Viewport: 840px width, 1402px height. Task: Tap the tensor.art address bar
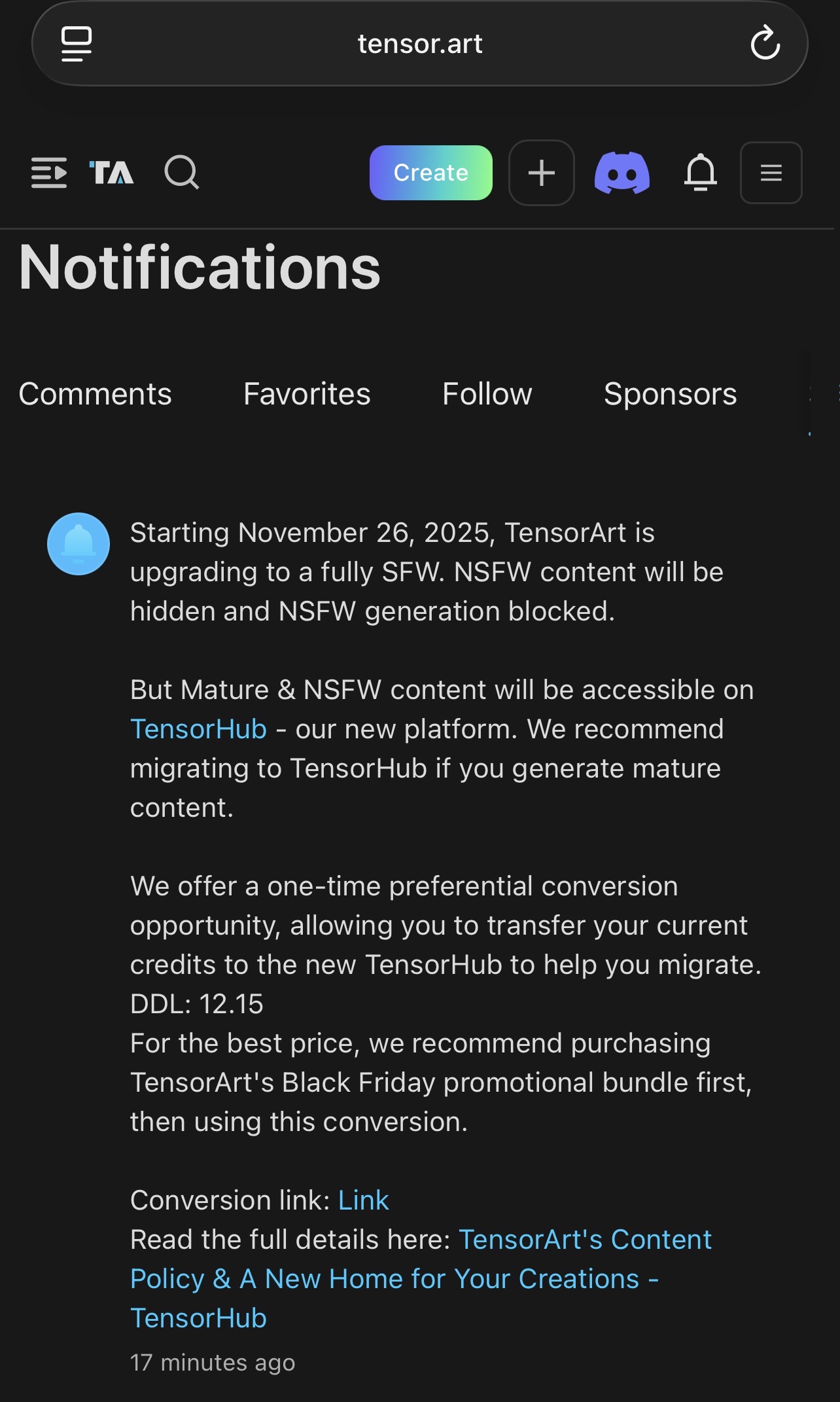click(419, 44)
